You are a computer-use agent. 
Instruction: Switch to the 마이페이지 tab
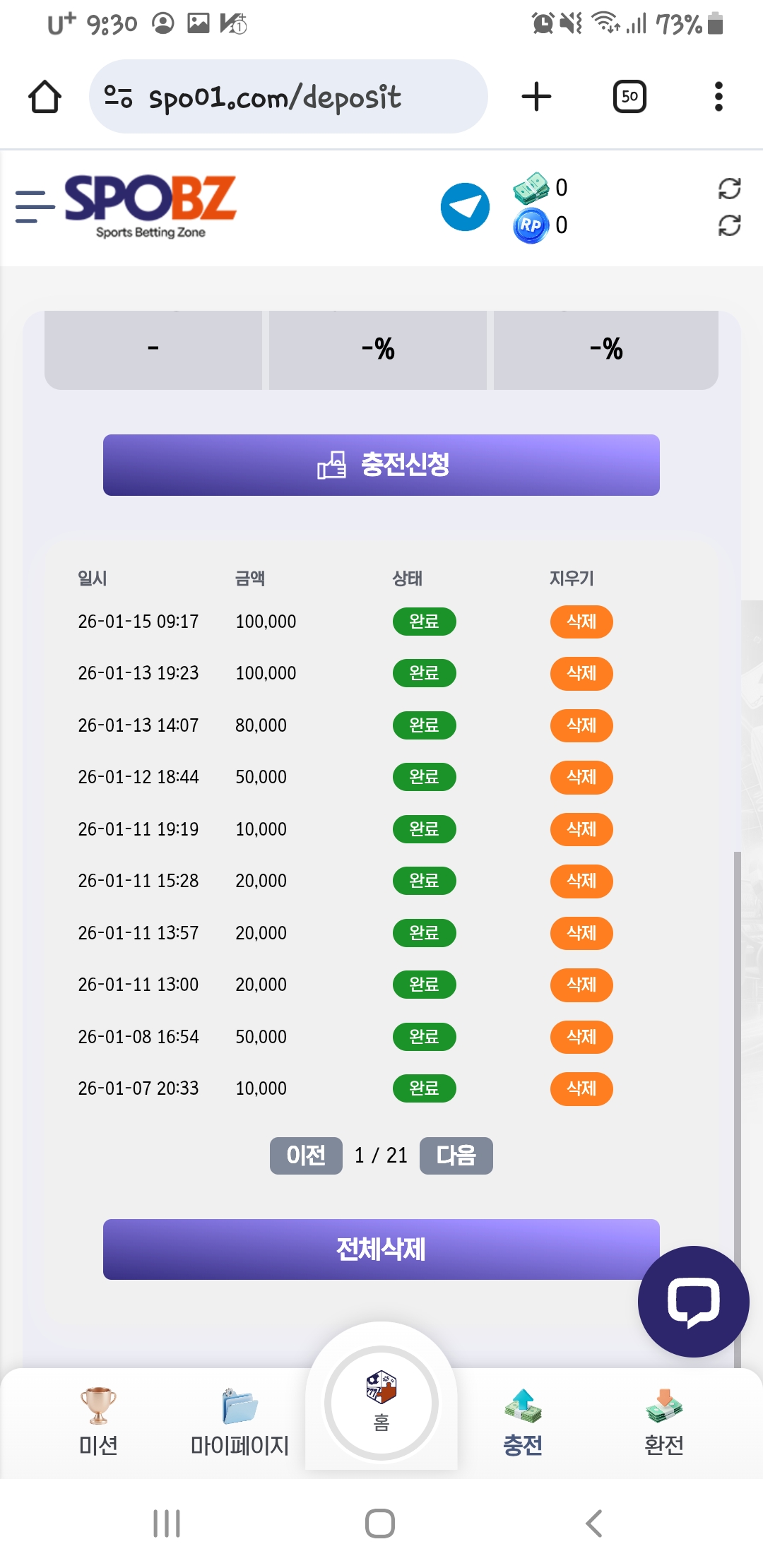(x=239, y=1421)
